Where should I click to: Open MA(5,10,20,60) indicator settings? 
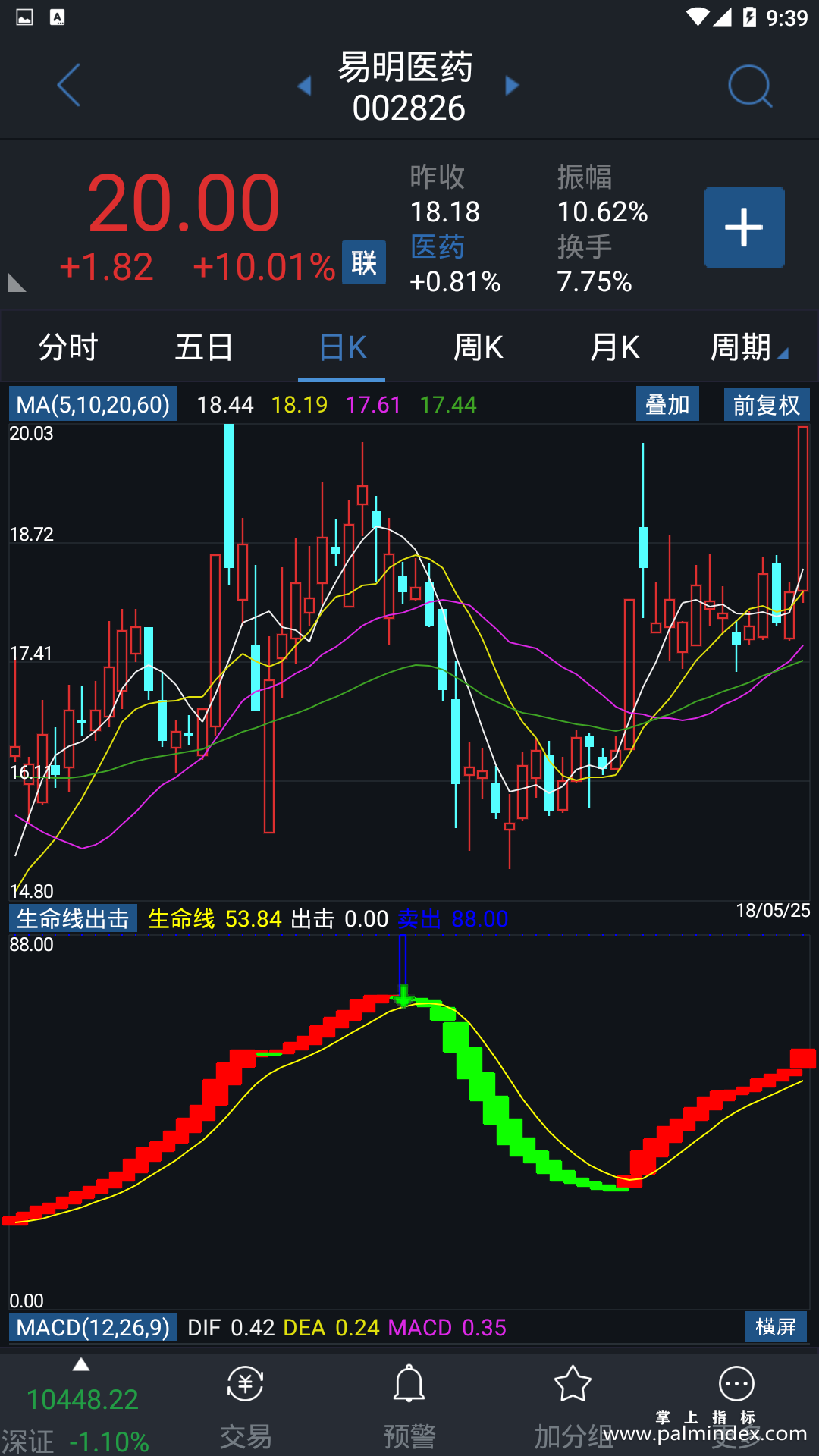point(93,404)
